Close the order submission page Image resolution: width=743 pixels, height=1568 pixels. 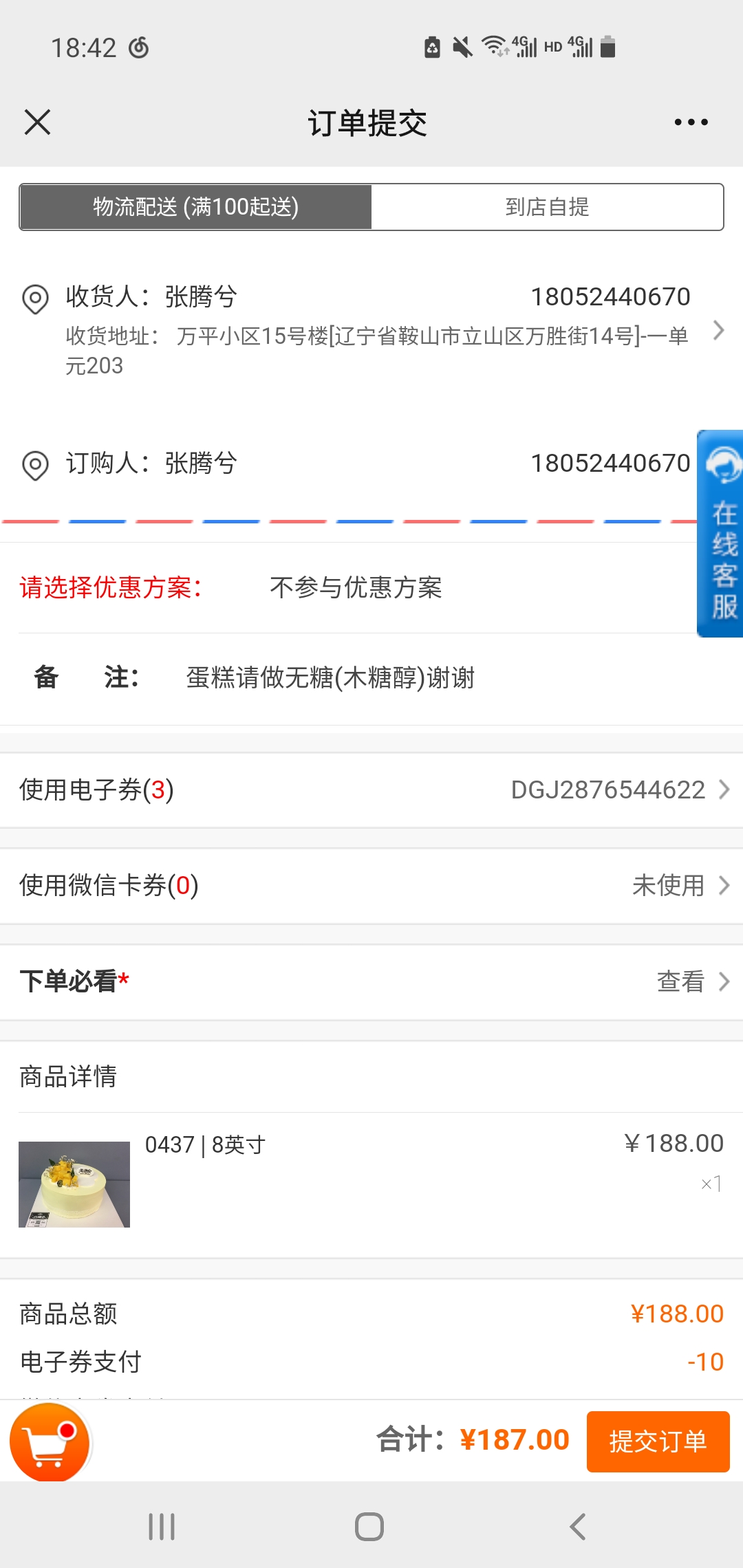pos(37,122)
